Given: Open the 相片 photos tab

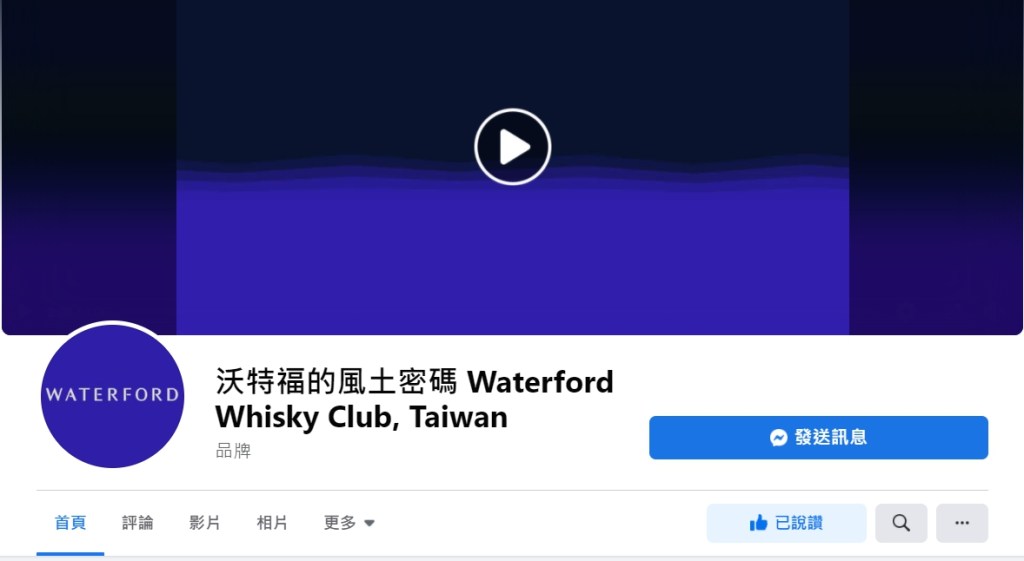Looking at the screenshot, I should 272,523.
